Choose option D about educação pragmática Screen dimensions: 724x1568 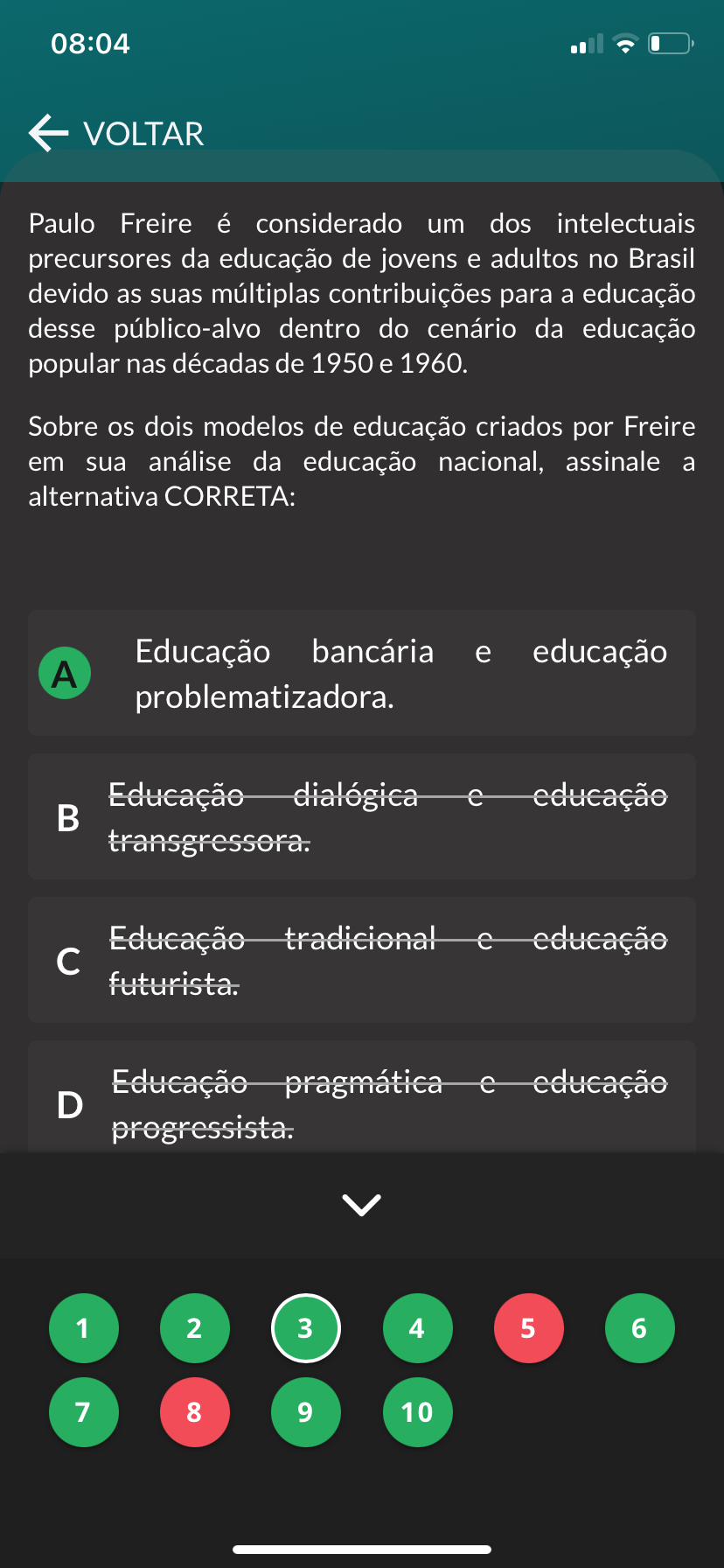362,1098
